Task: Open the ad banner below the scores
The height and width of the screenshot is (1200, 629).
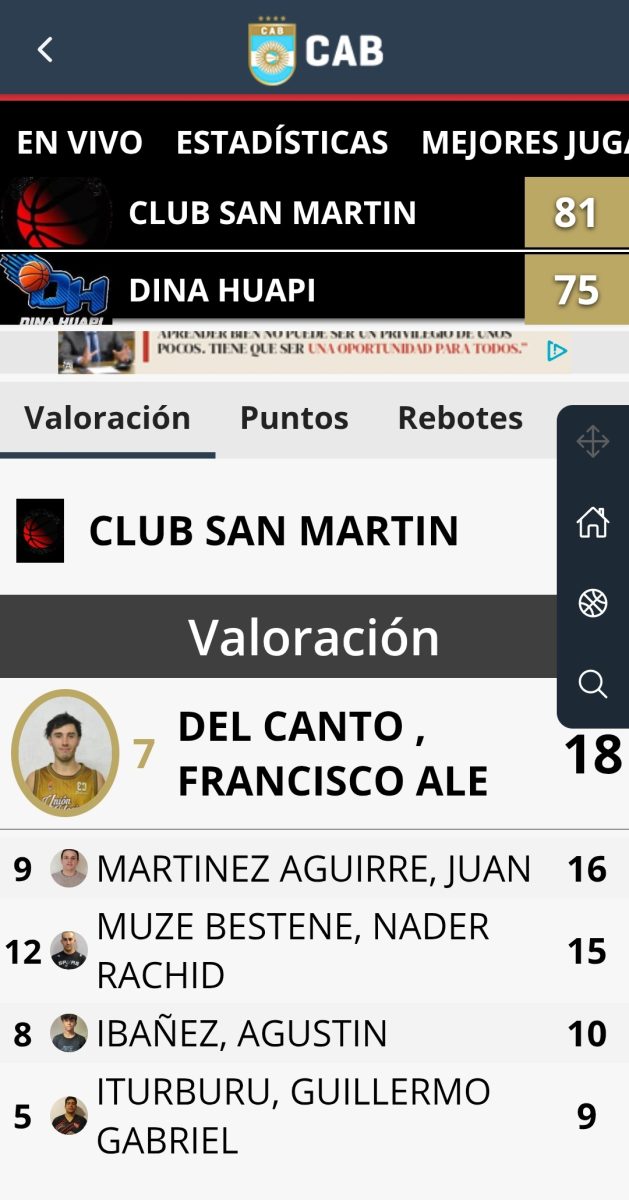Action: click(314, 352)
